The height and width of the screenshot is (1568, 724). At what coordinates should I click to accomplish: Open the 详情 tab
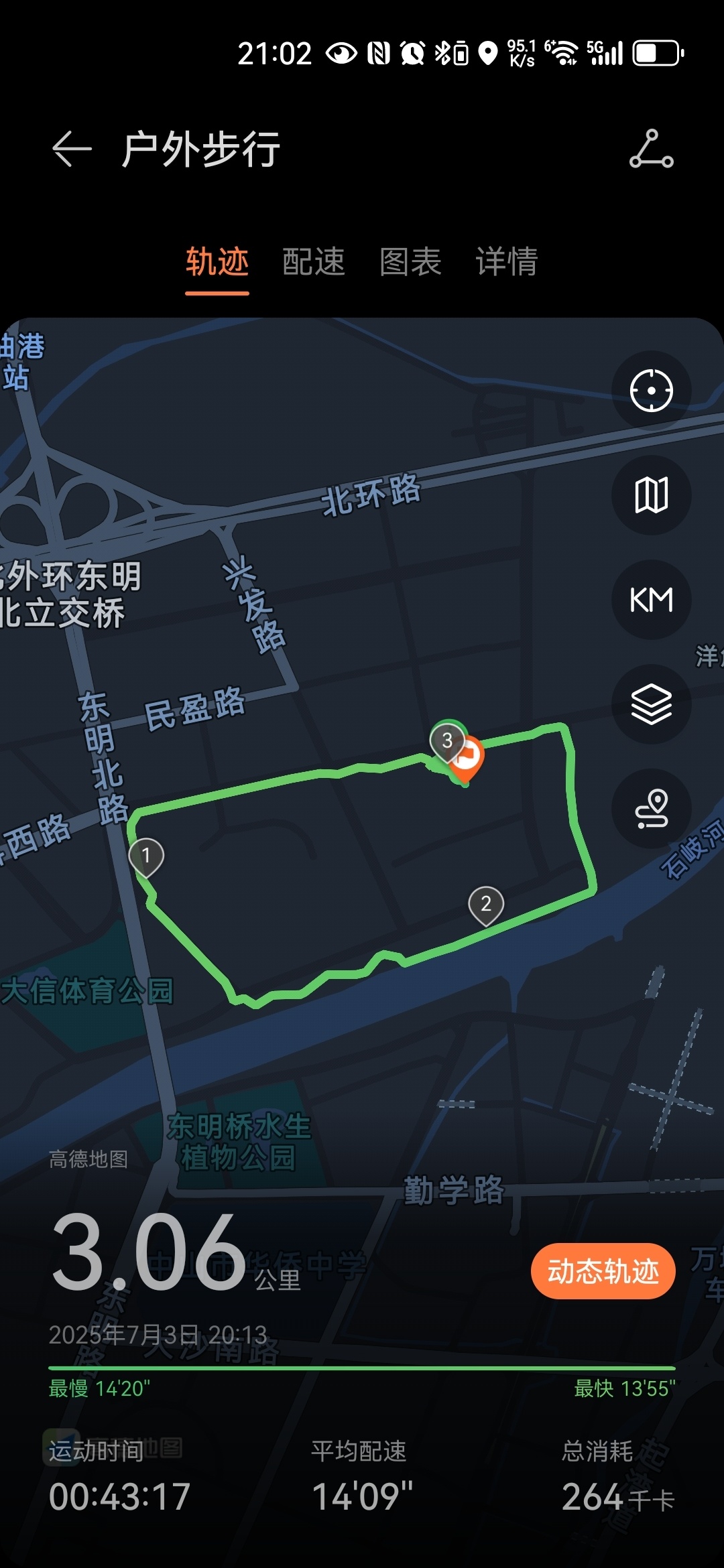point(507,261)
